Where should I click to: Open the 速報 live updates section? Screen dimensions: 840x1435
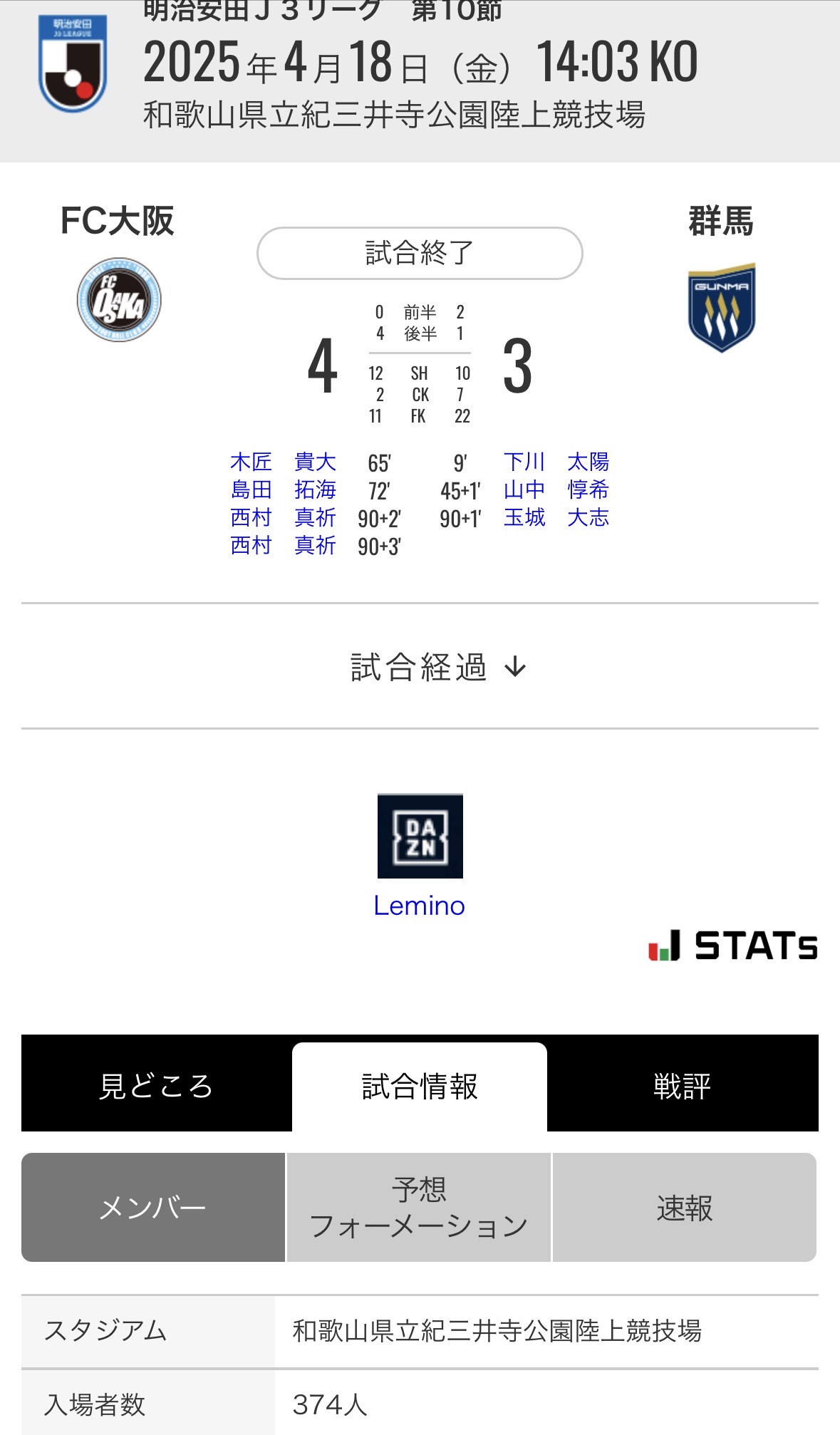click(684, 1208)
